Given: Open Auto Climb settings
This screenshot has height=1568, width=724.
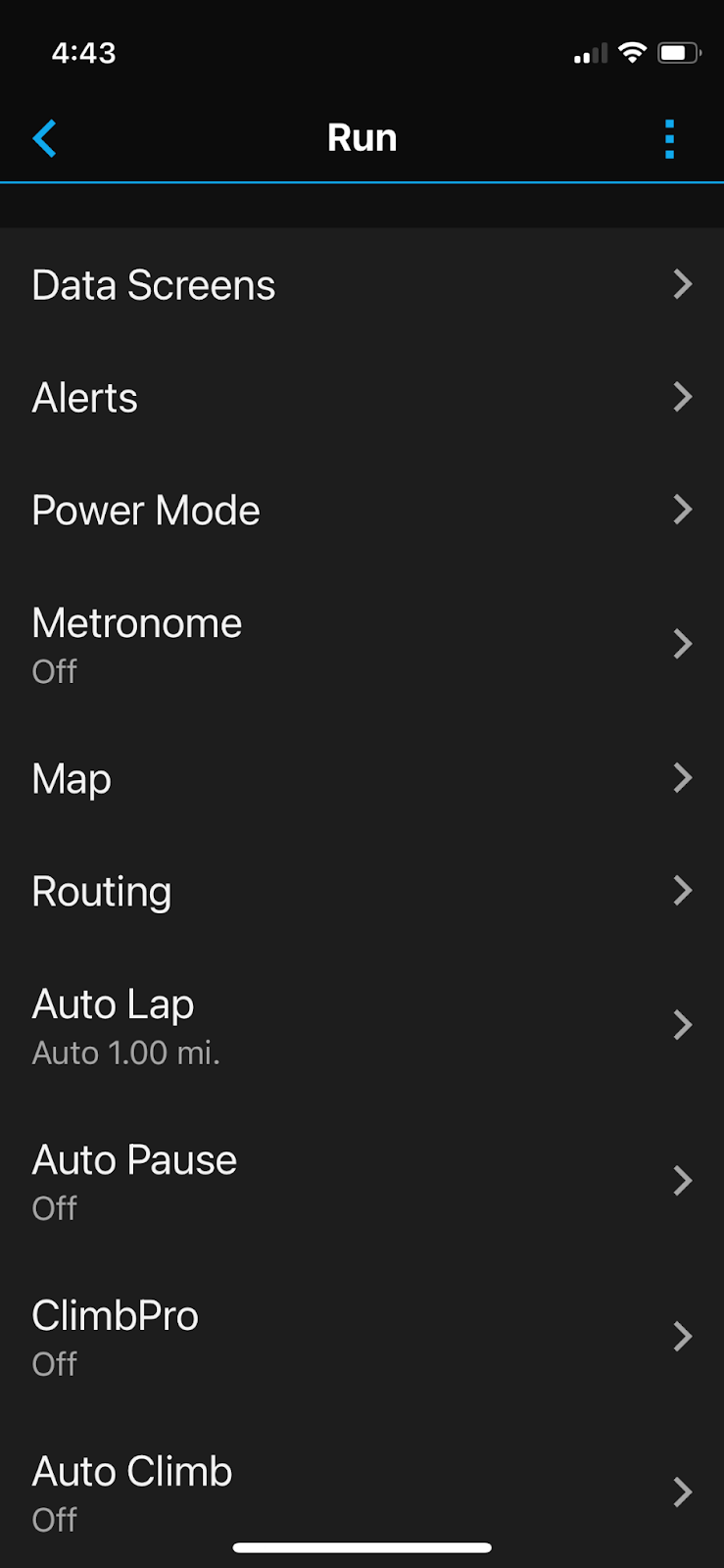Looking at the screenshot, I should click(x=362, y=1492).
